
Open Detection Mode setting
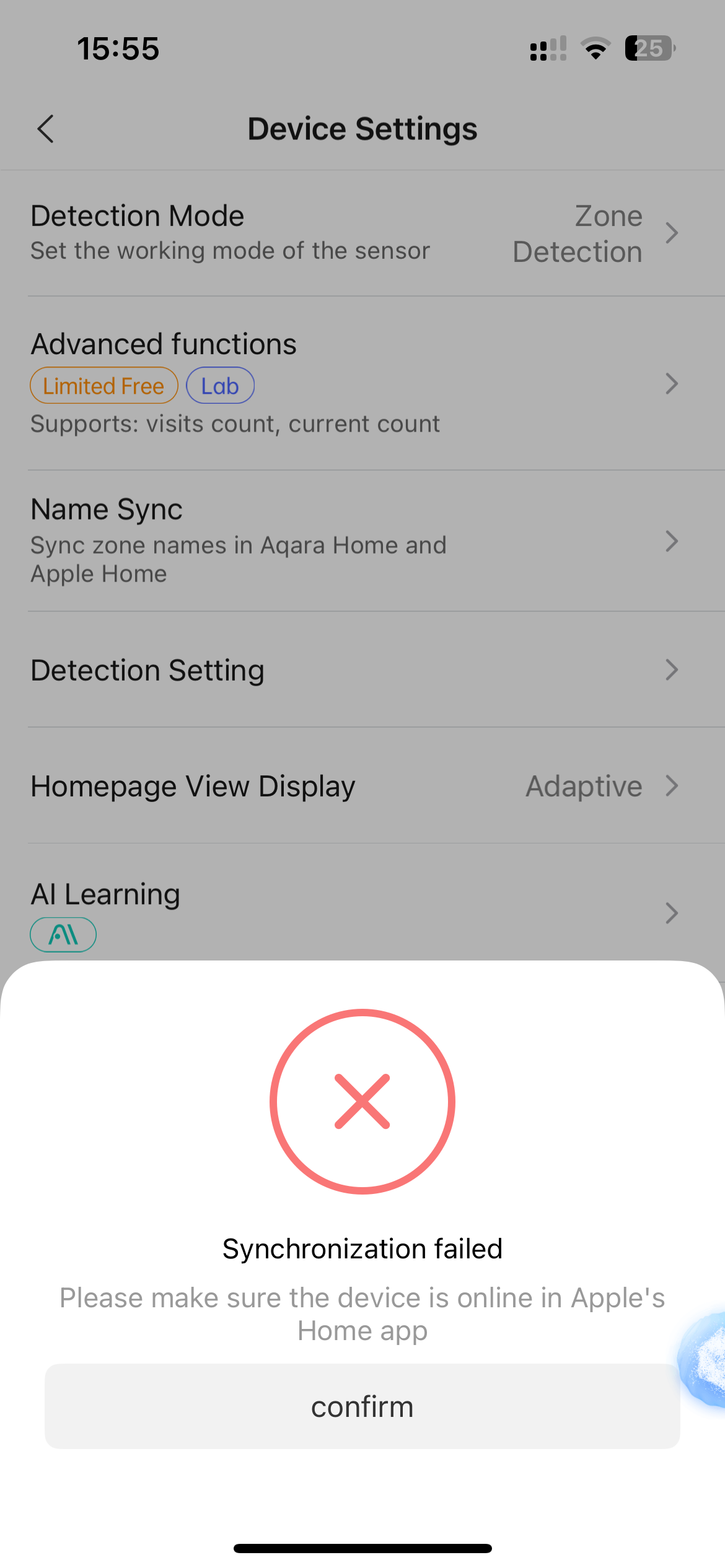coord(362,233)
